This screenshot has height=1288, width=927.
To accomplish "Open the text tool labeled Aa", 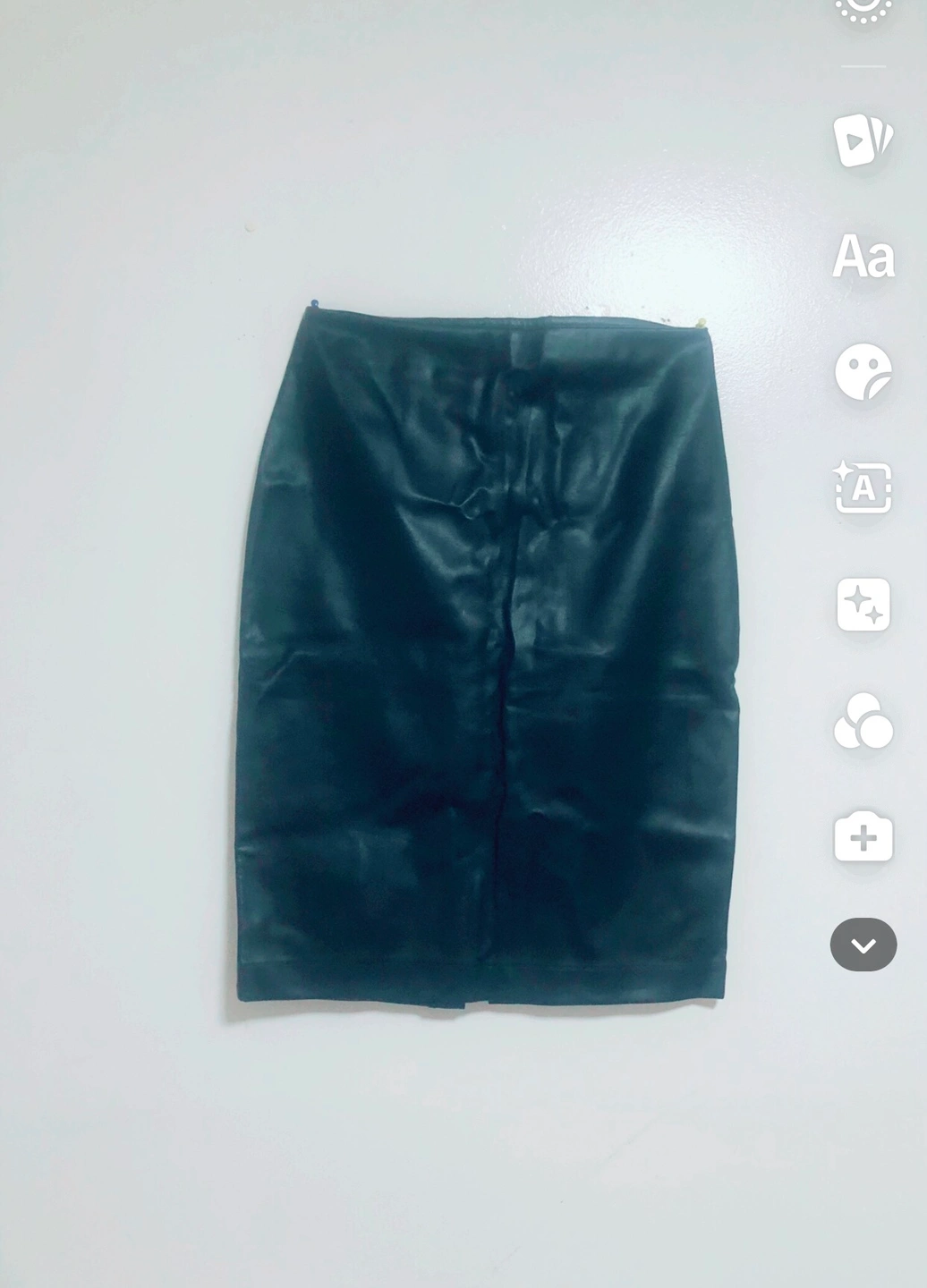I will coord(863,257).
